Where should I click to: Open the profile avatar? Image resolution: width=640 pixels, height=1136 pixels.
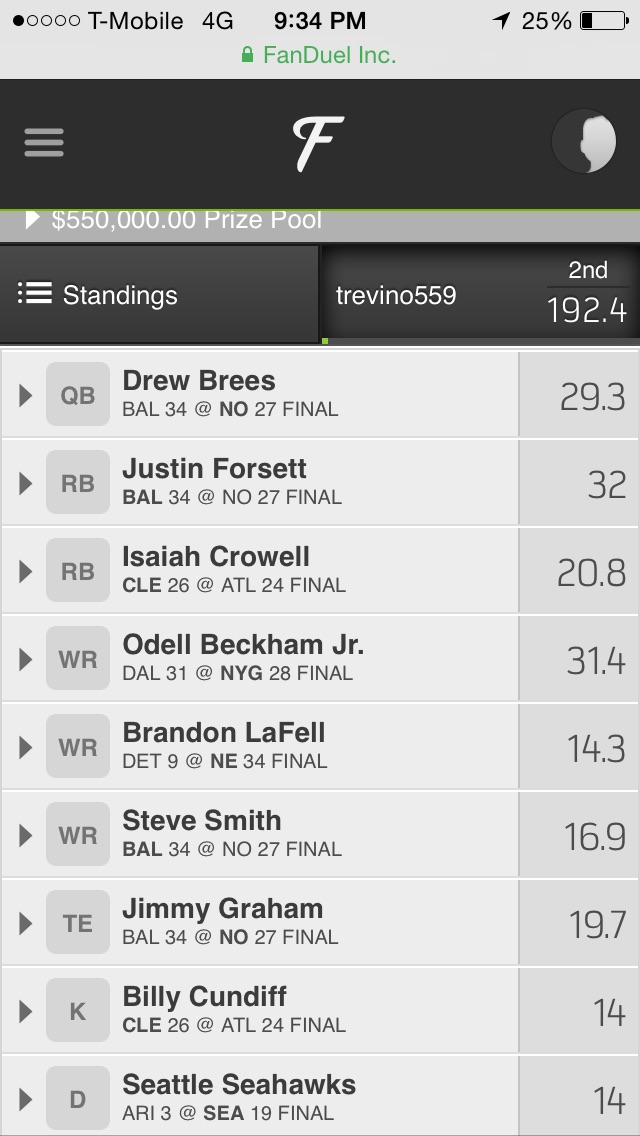tap(584, 141)
